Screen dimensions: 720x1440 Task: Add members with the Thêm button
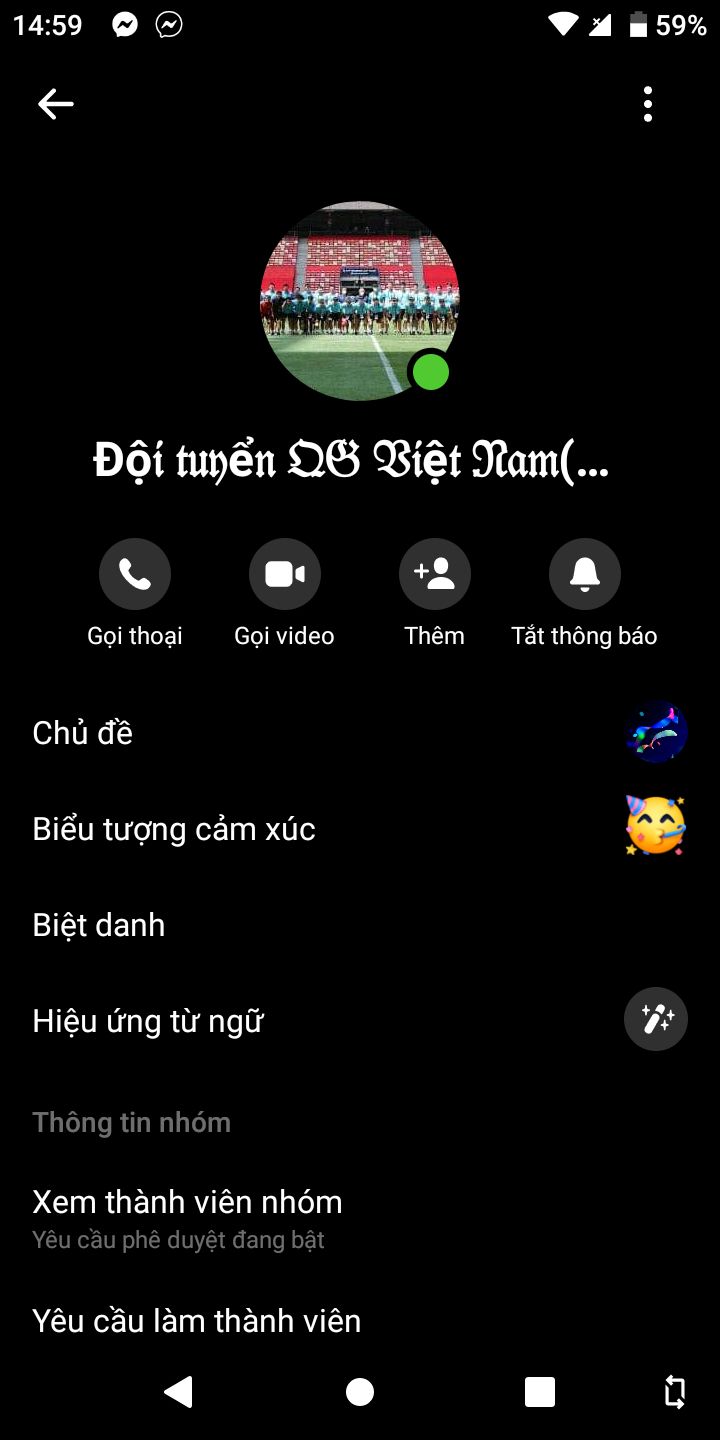(x=435, y=574)
